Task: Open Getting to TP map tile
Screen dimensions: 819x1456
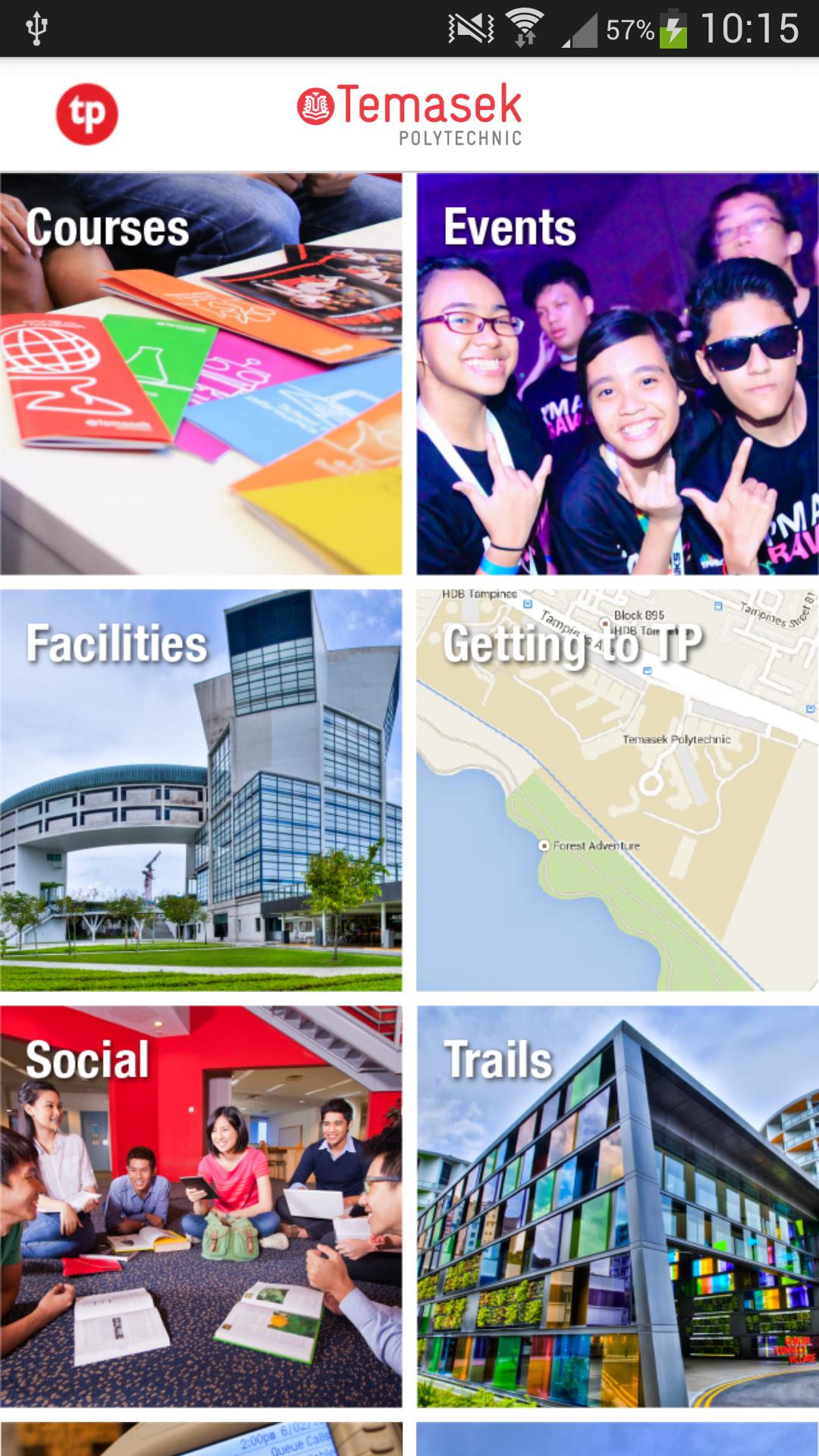Action: tap(617, 790)
